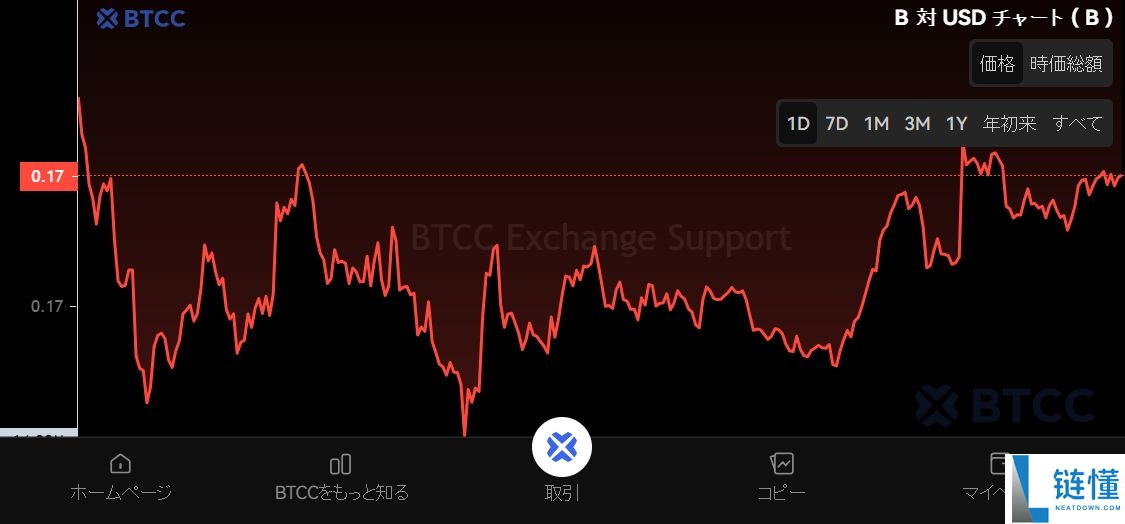Select the 年初来 range
The width and height of the screenshot is (1125, 524).
click(1009, 124)
